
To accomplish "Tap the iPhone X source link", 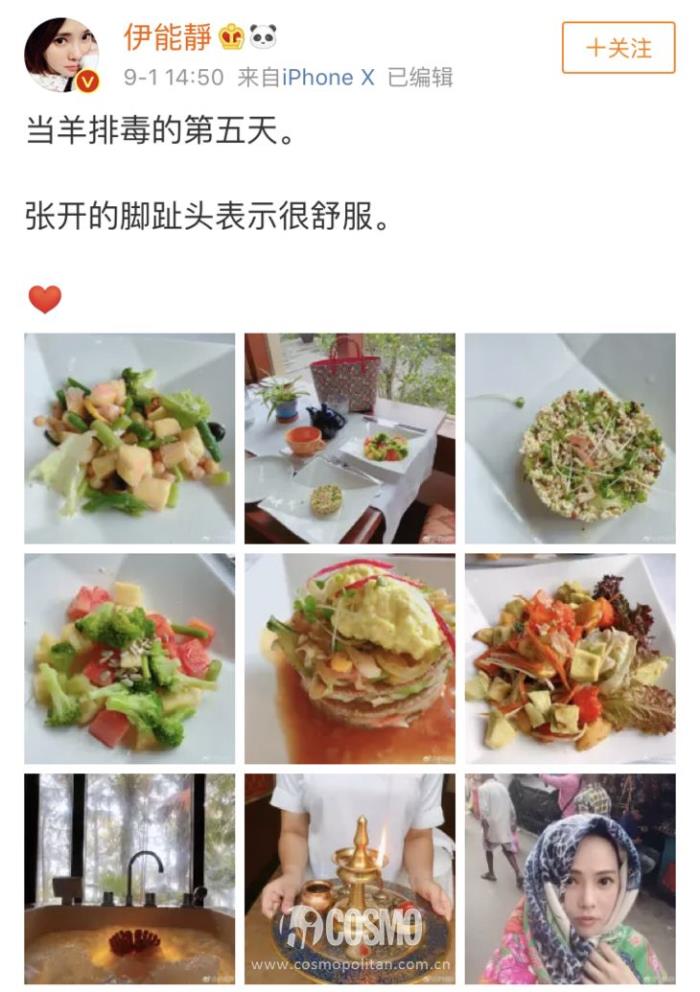I will click(328, 77).
